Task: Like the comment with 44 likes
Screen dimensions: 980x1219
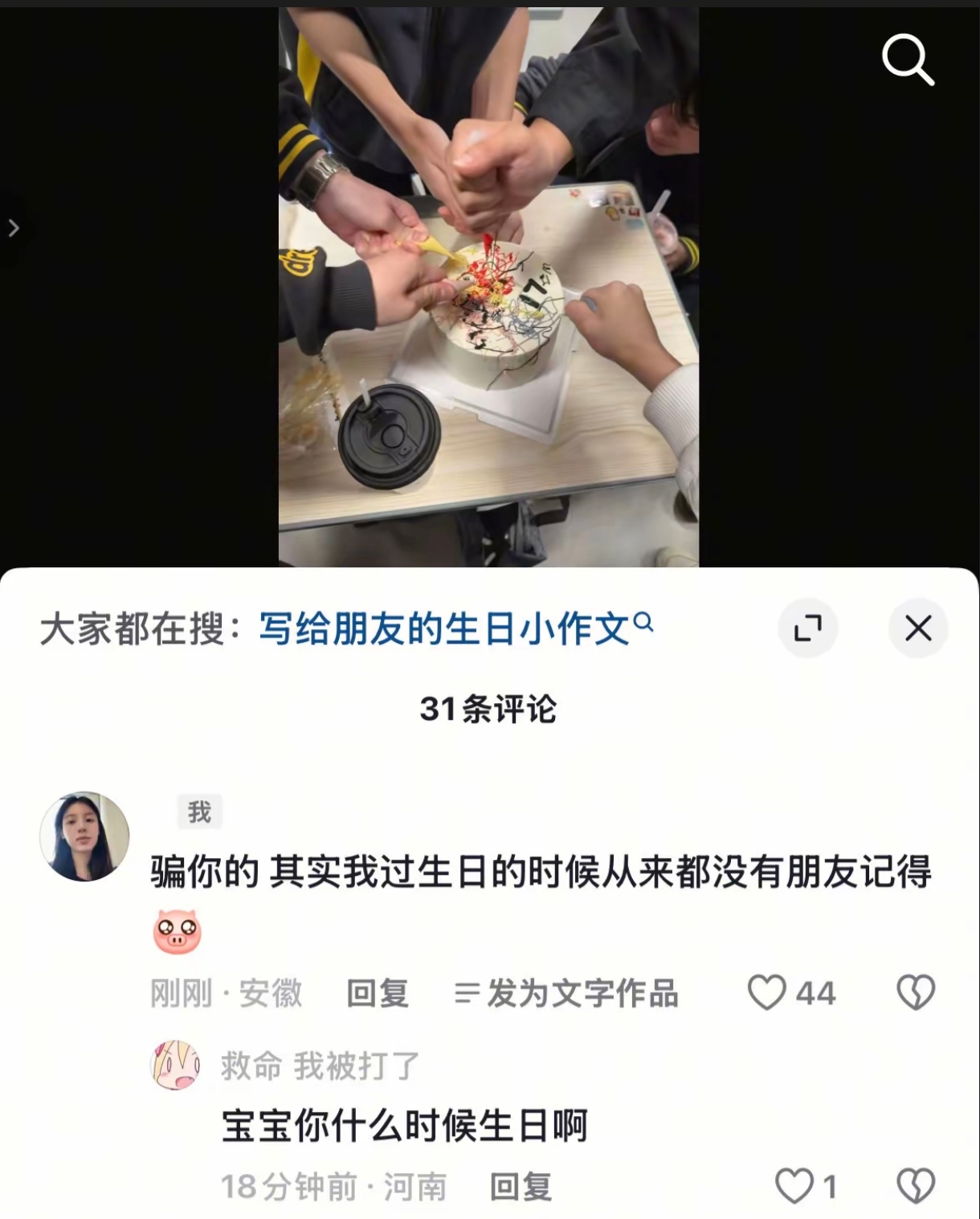Action: pyautogui.click(x=767, y=993)
